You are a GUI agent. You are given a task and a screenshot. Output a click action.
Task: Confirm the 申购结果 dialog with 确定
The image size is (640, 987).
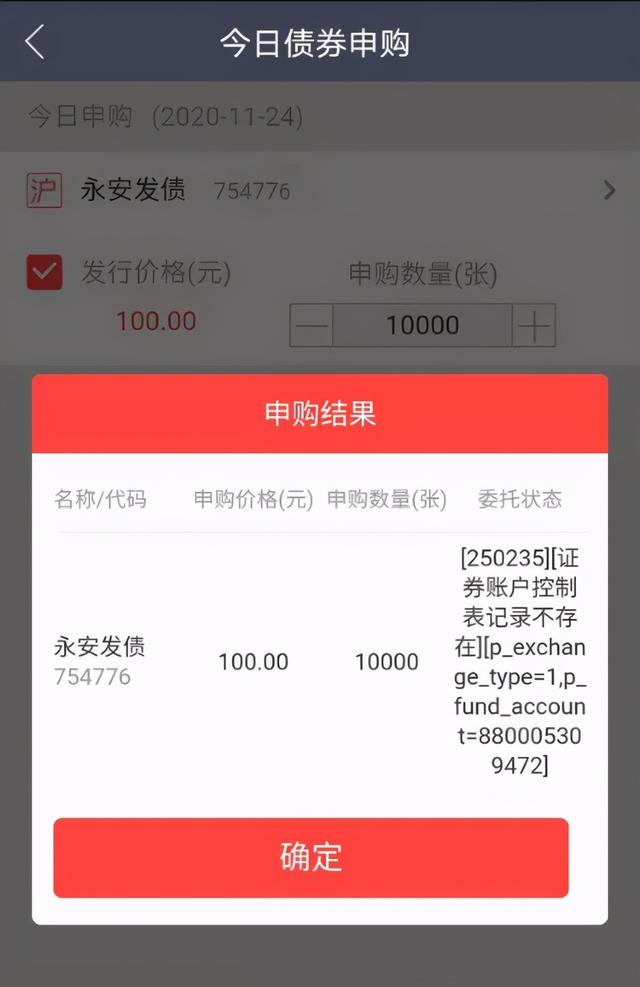coord(311,857)
